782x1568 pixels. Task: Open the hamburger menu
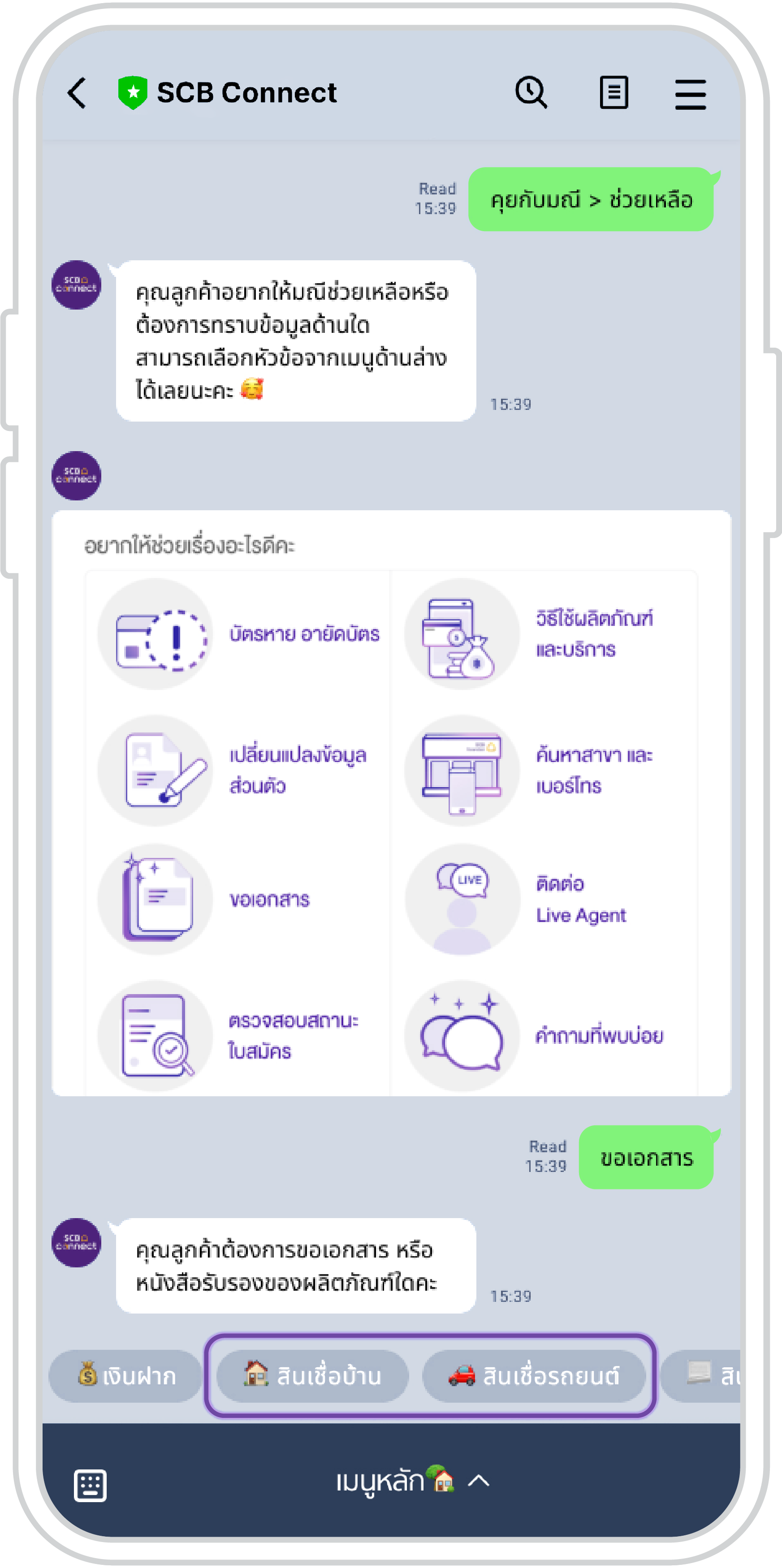690,94
